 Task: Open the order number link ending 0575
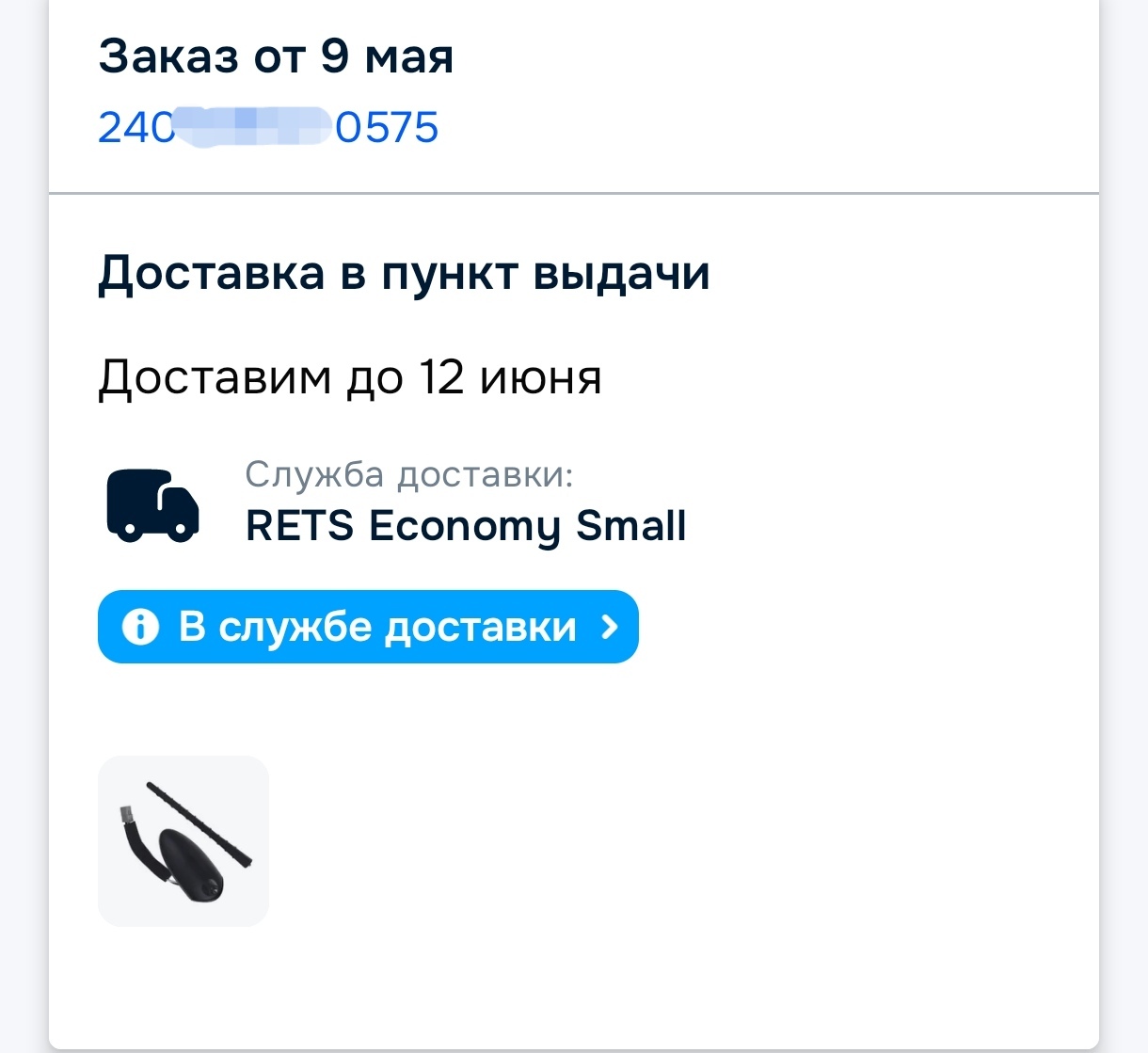coord(268,128)
